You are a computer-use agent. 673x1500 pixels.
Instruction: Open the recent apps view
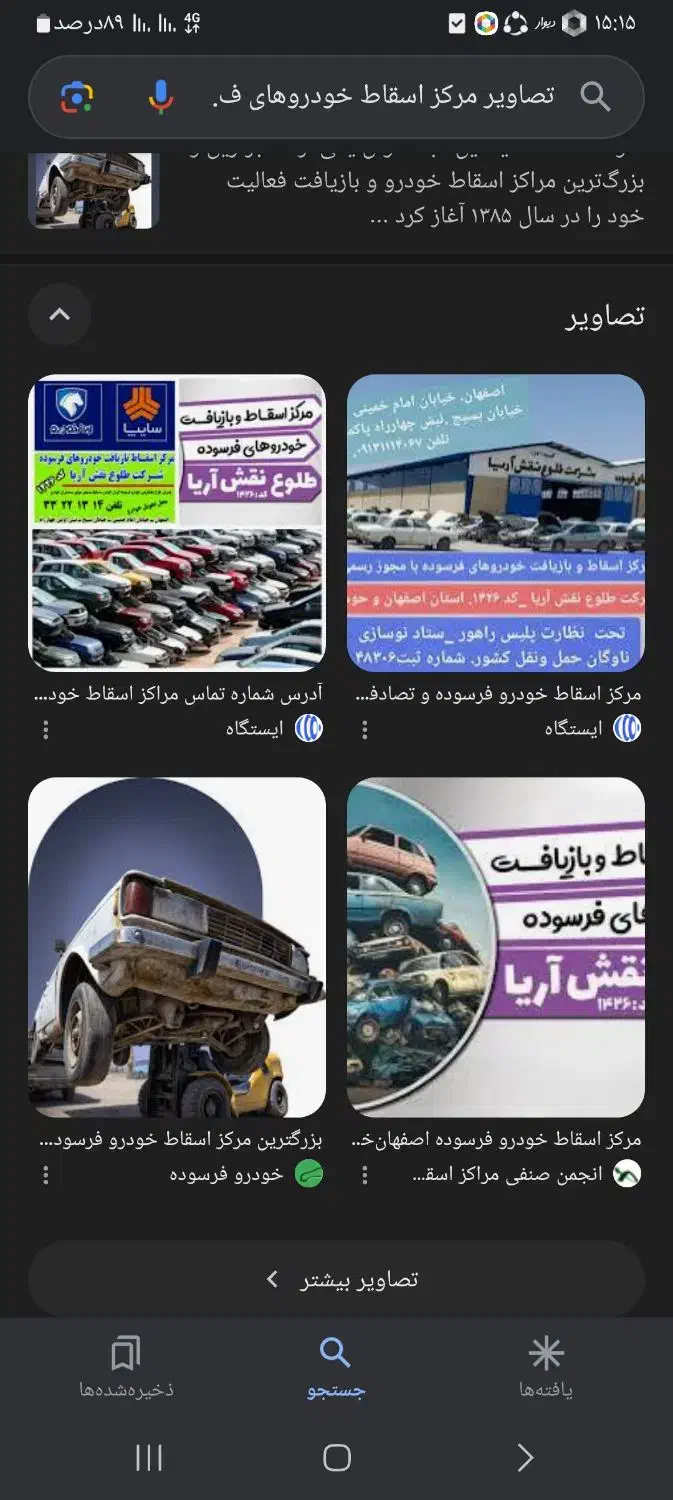(148, 1458)
